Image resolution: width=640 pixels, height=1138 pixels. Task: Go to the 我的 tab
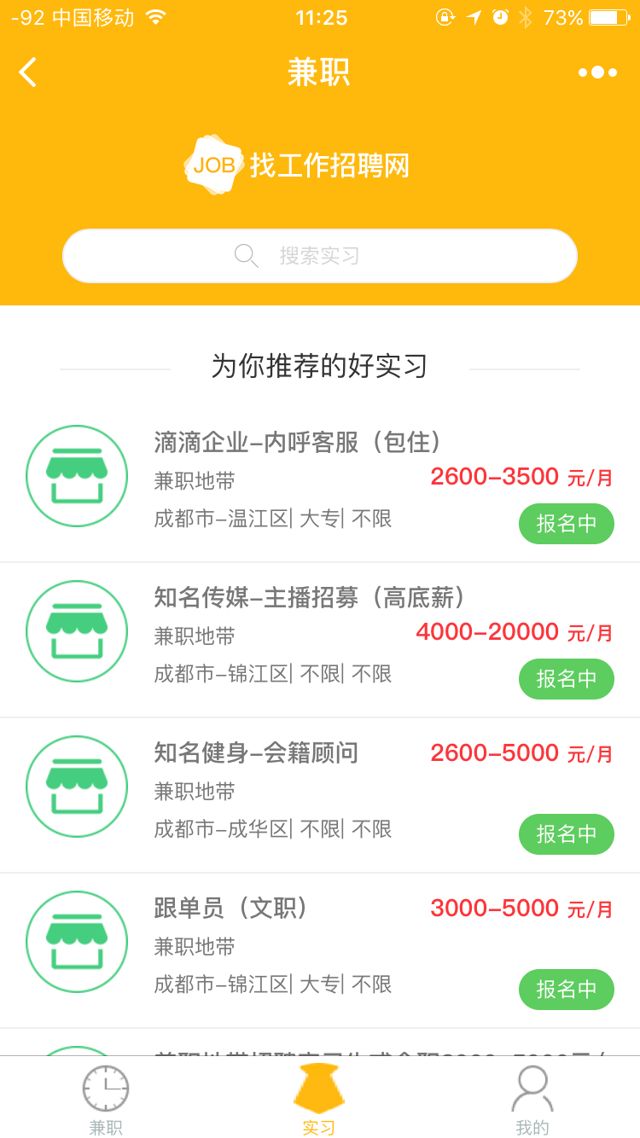532,1100
